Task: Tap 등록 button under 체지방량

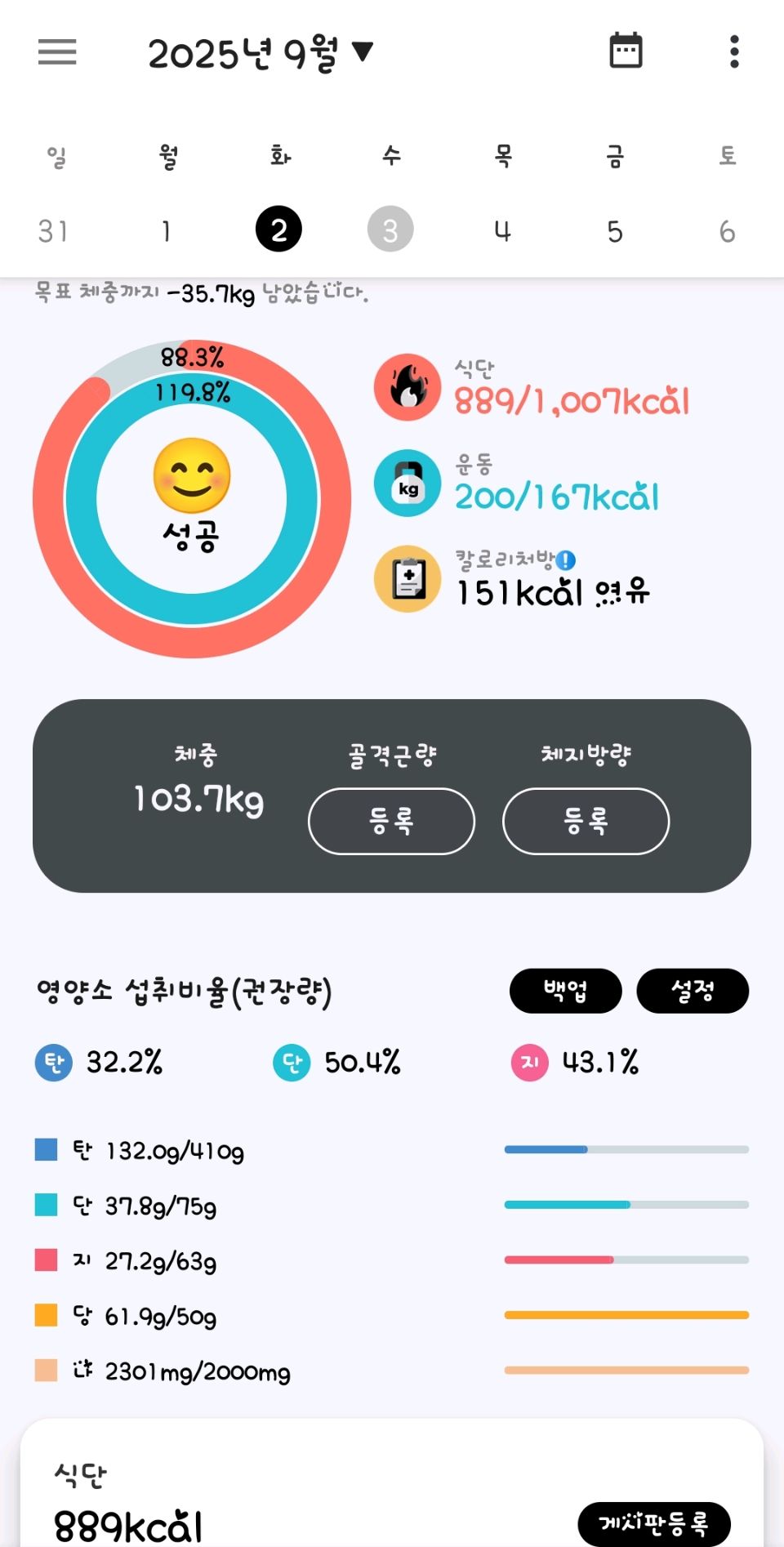Action: pos(586,821)
